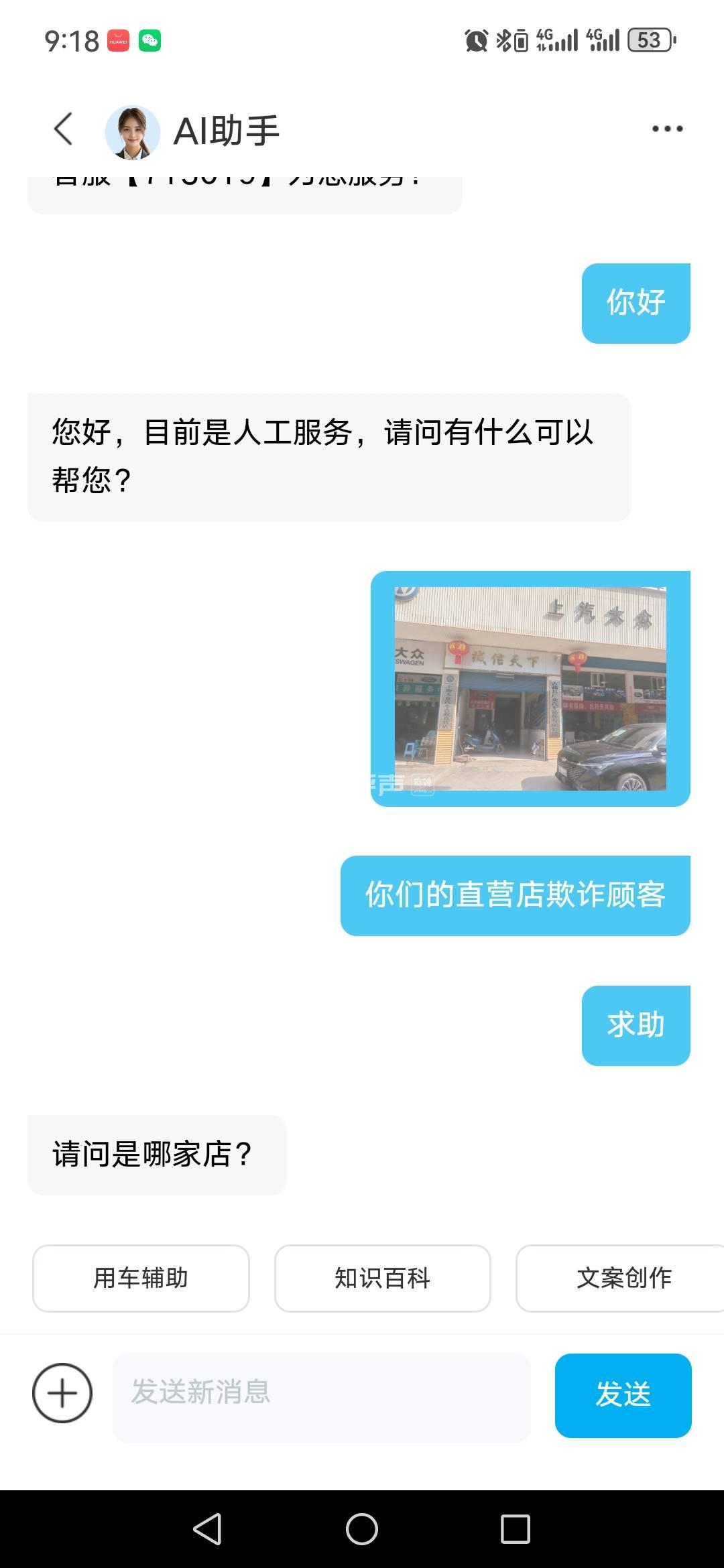Open the plus attachment menu
Image resolution: width=724 pixels, height=1568 pixels.
click(62, 1393)
